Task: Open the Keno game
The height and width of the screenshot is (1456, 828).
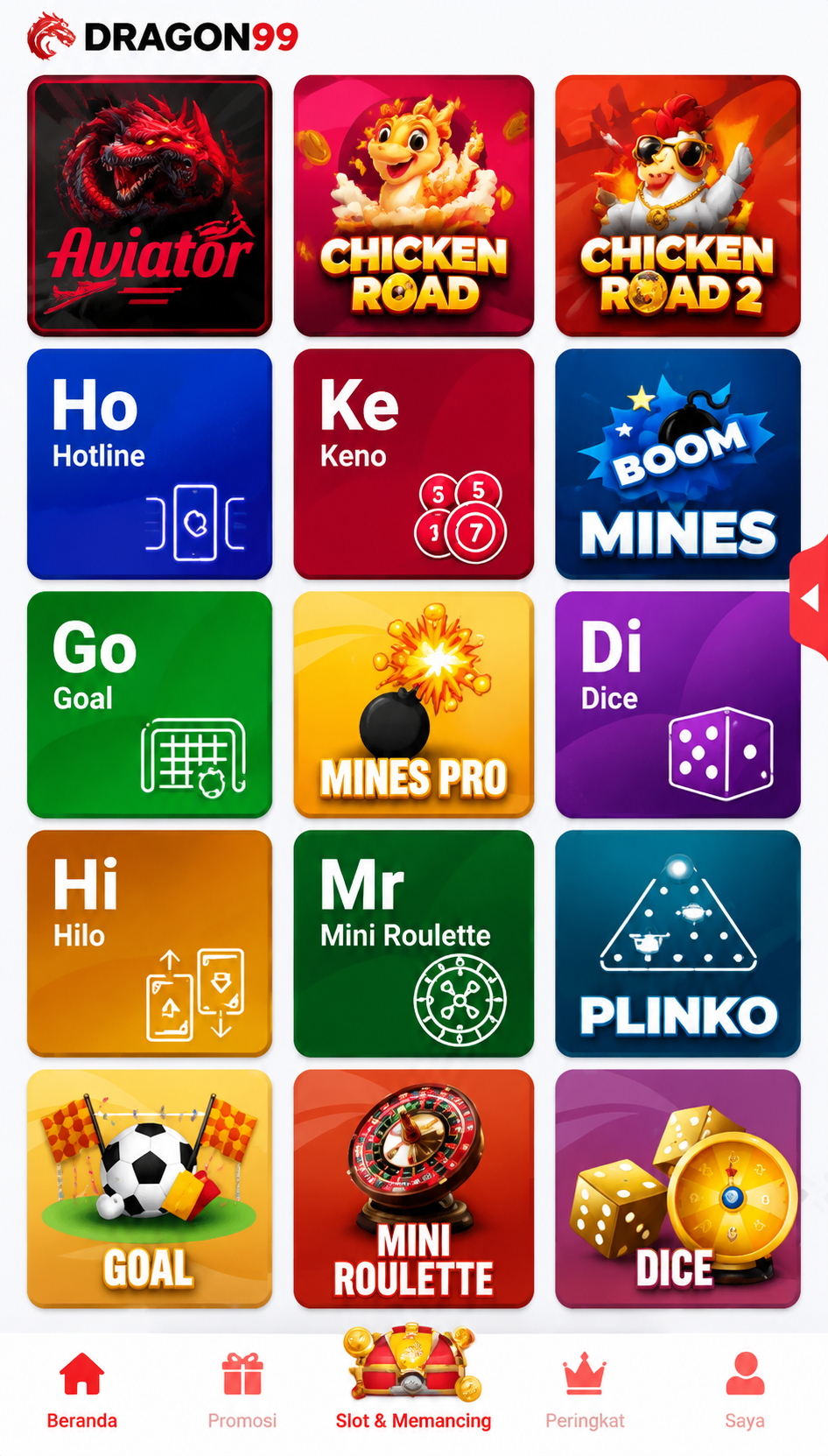Action: tap(414, 464)
